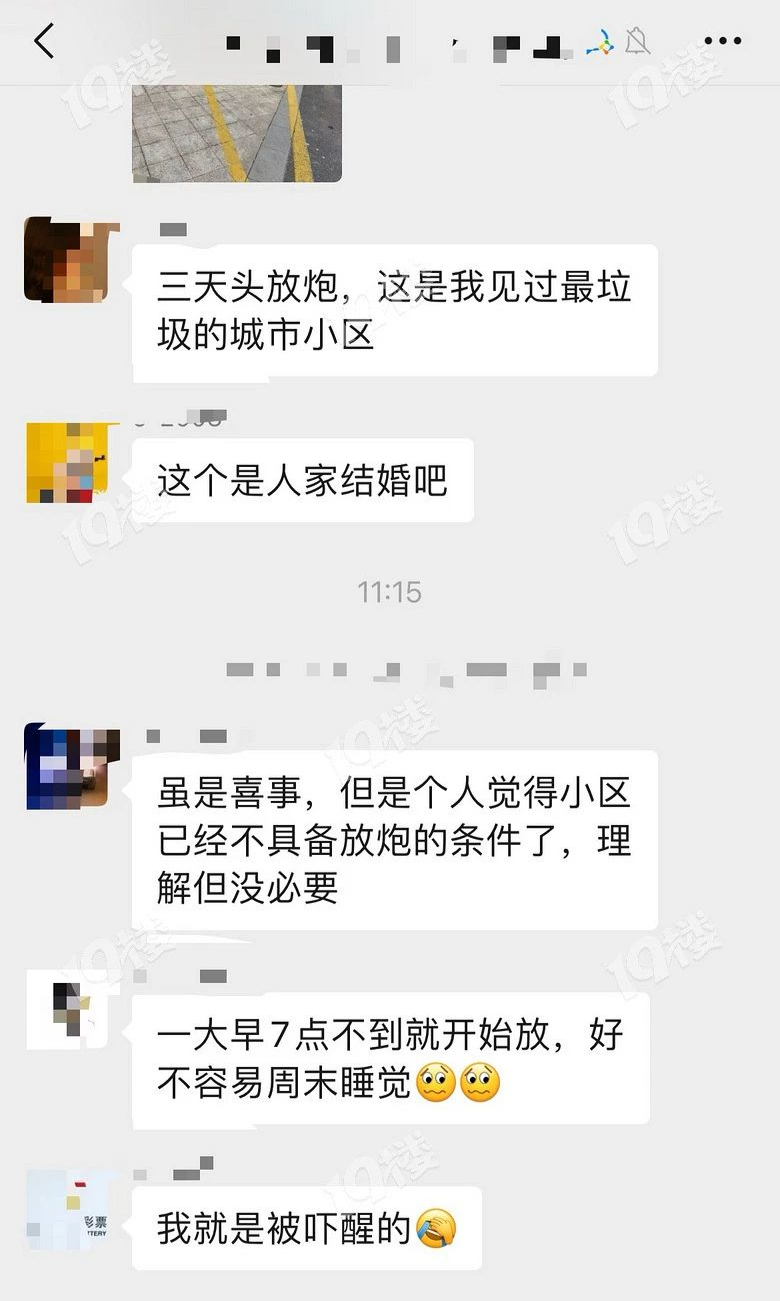Viewport: 780px width, 1301px height.
Task: Go back to the chat list
Action: tap(44, 42)
